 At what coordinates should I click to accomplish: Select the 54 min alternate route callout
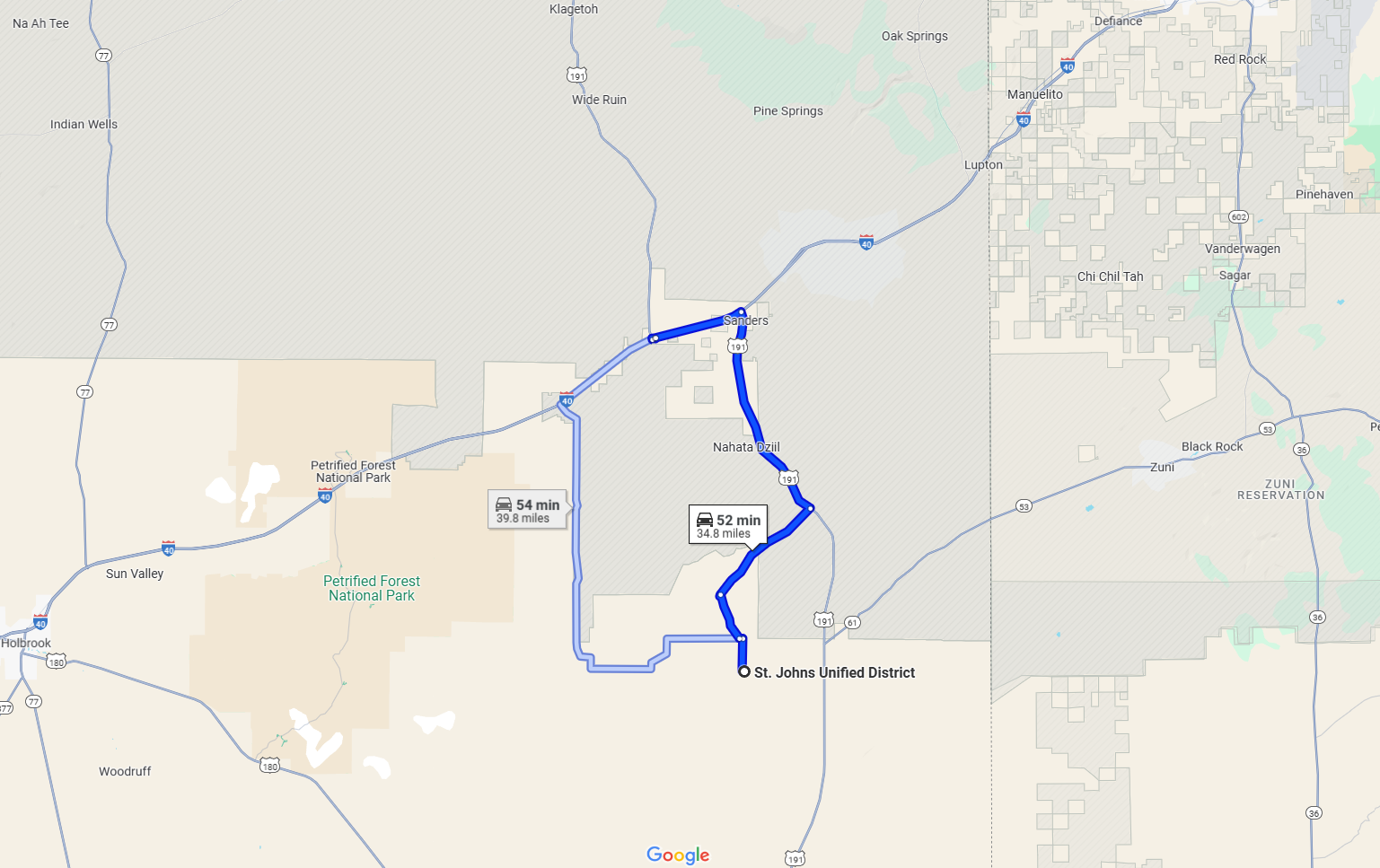(x=527, y=510)
